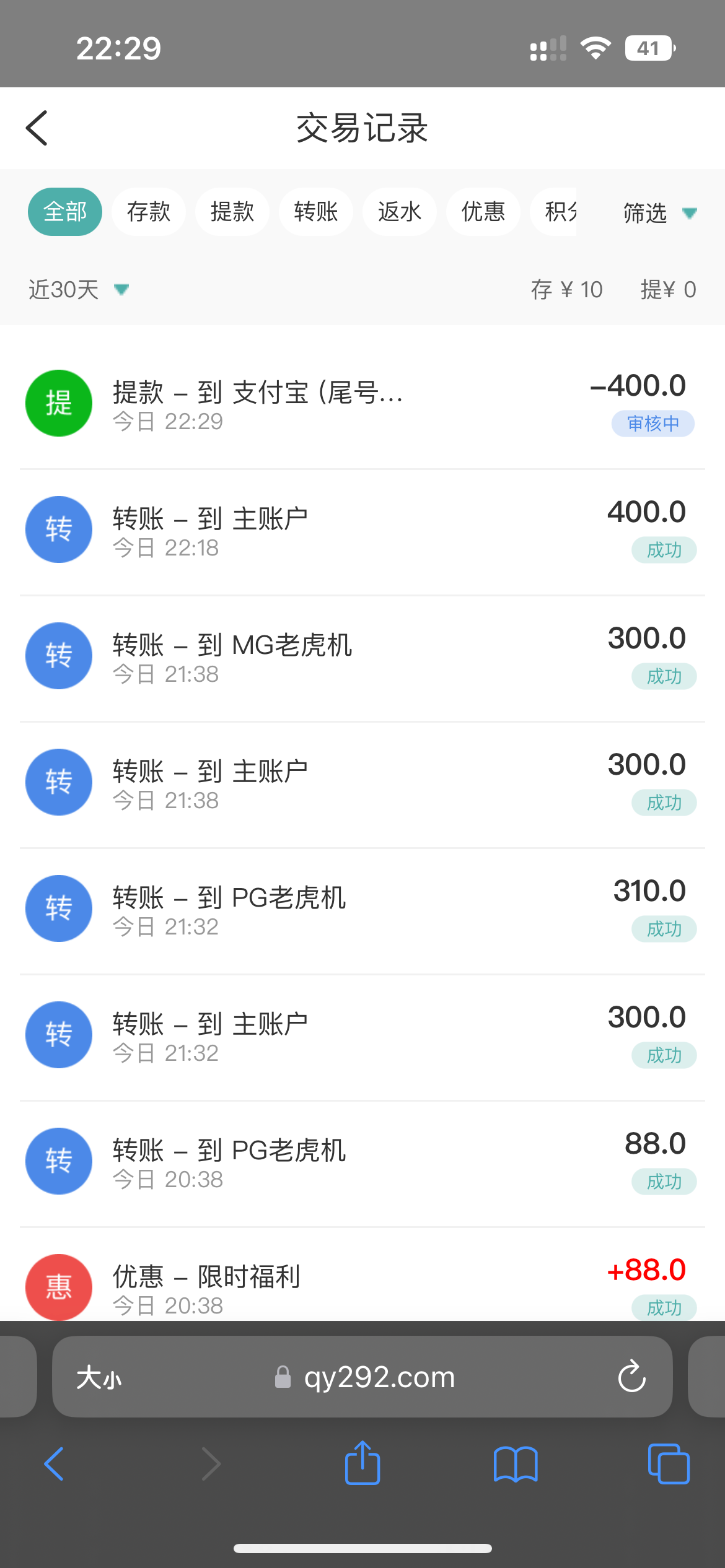Open Safari bookmarks
Screen dimensions: 725x1568
(x=516, y=1464)
